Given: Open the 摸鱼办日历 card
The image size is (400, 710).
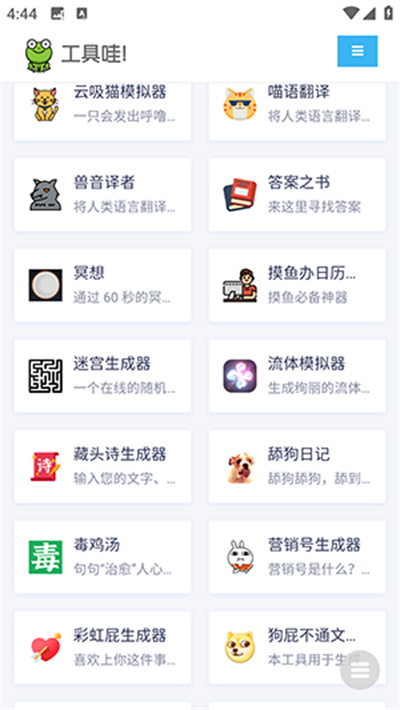Looking at the screenshot, I should point(297,285).
